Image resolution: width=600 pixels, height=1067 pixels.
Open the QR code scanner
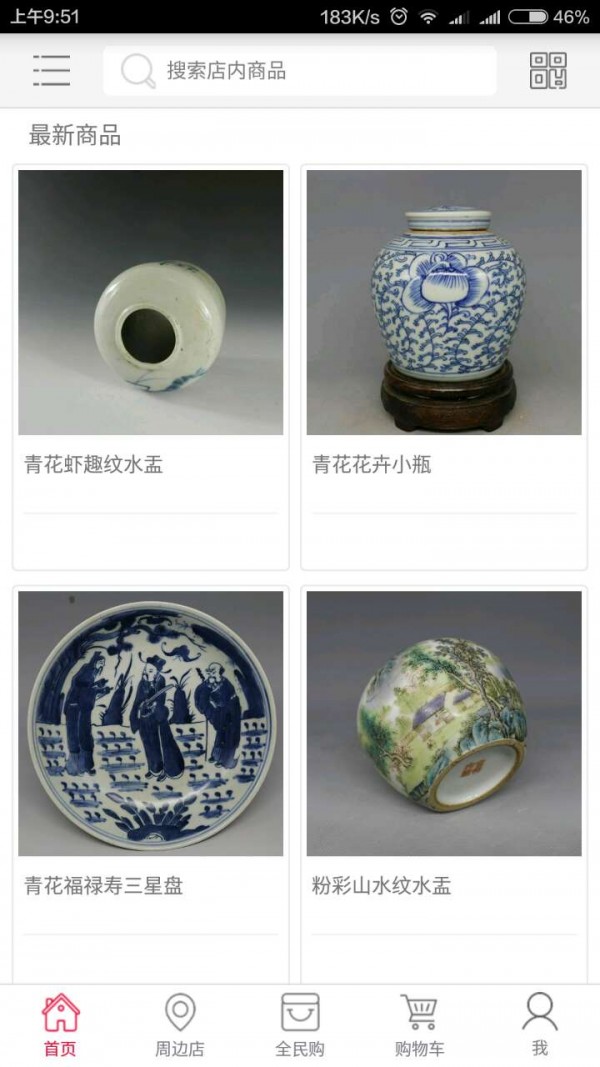tap(547, 71)
